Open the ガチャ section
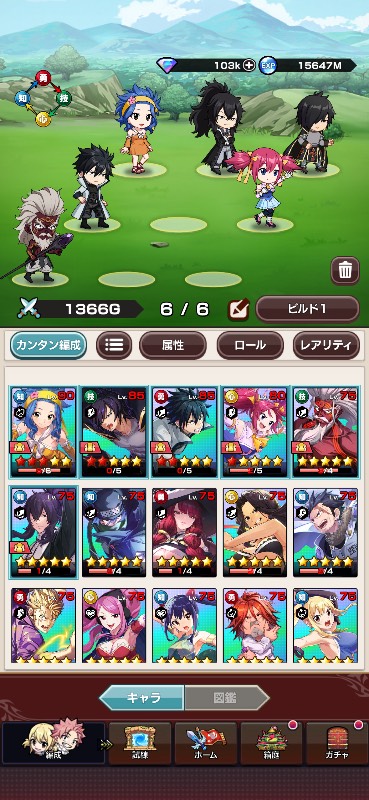 point(337,743)
